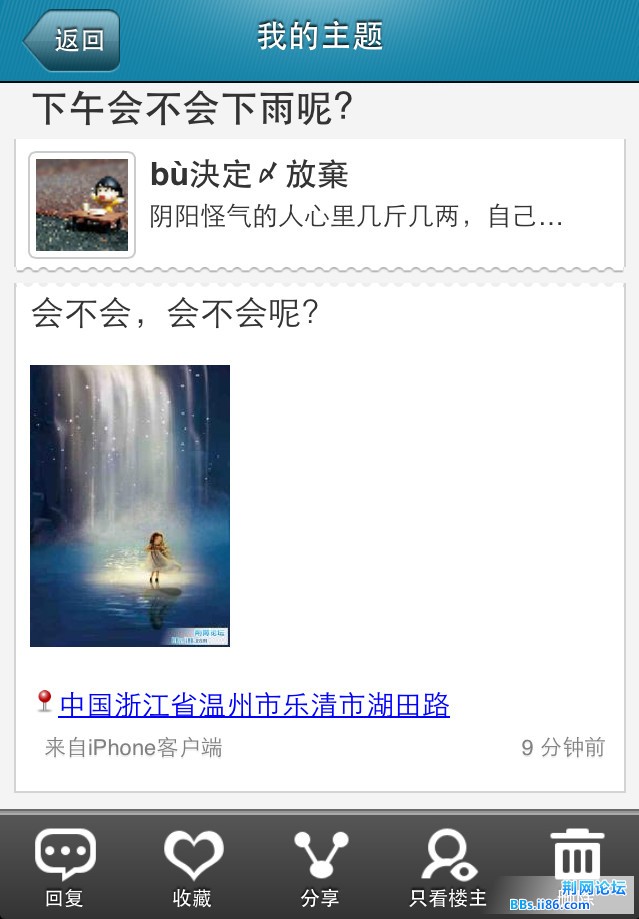Add this thread to favorites with 收藏
This screenshot has height=919, width=639.
[x=192, y=866]
